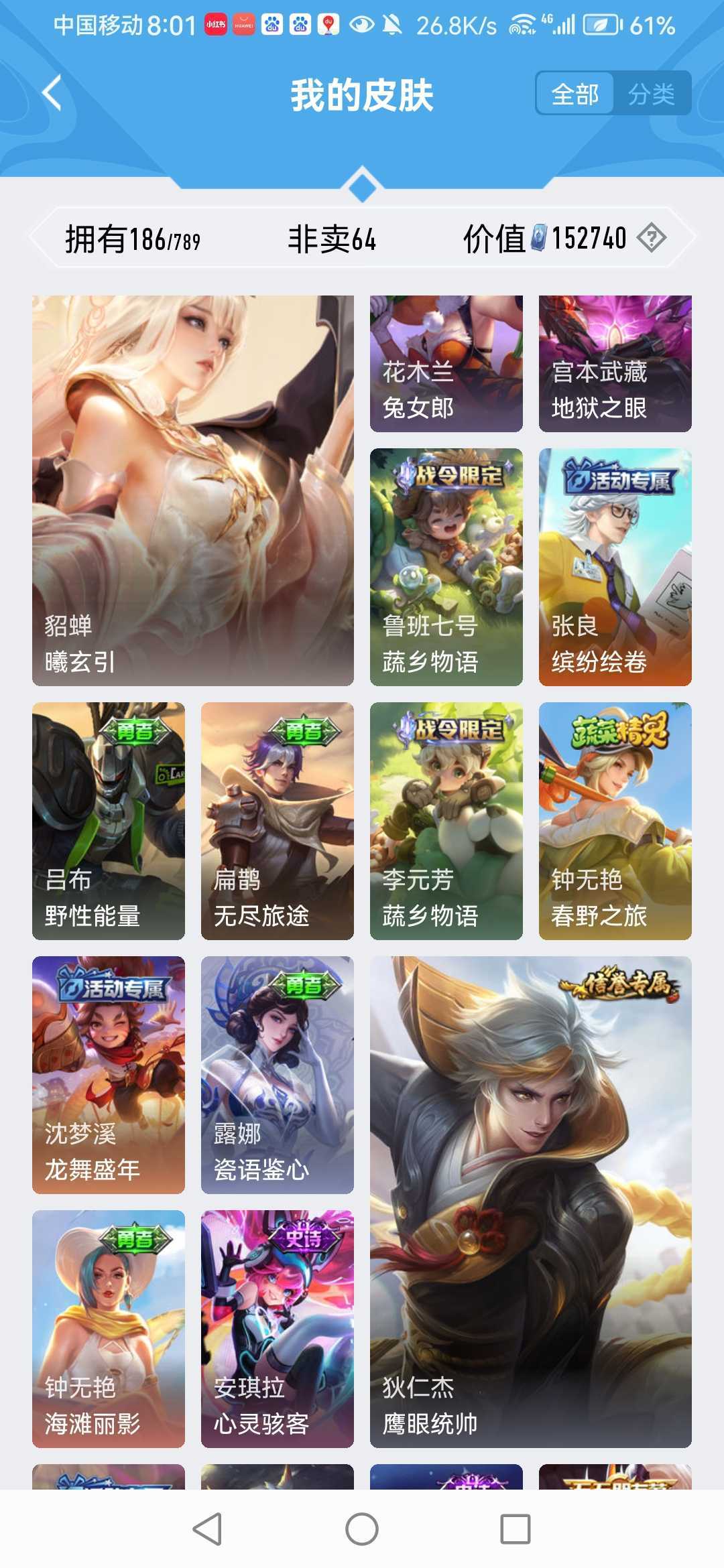This screenshot has width=724, height=1568.
Task: Go back using the top-left arrow
Action: point(52,92)
